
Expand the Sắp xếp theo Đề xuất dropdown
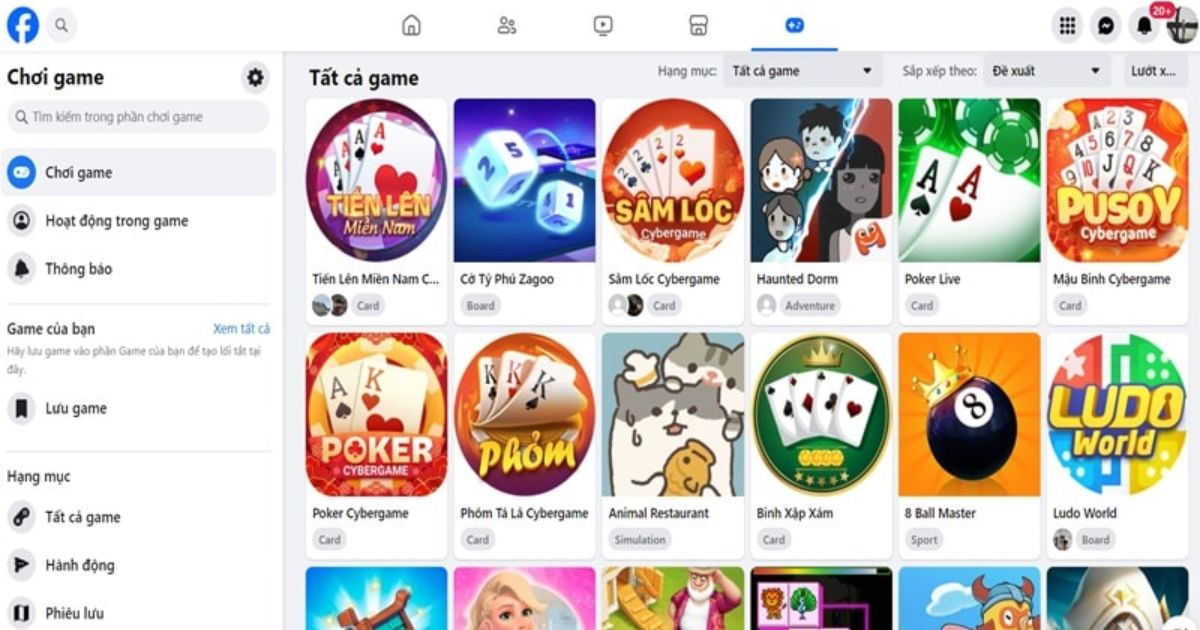pos(1046,71)
